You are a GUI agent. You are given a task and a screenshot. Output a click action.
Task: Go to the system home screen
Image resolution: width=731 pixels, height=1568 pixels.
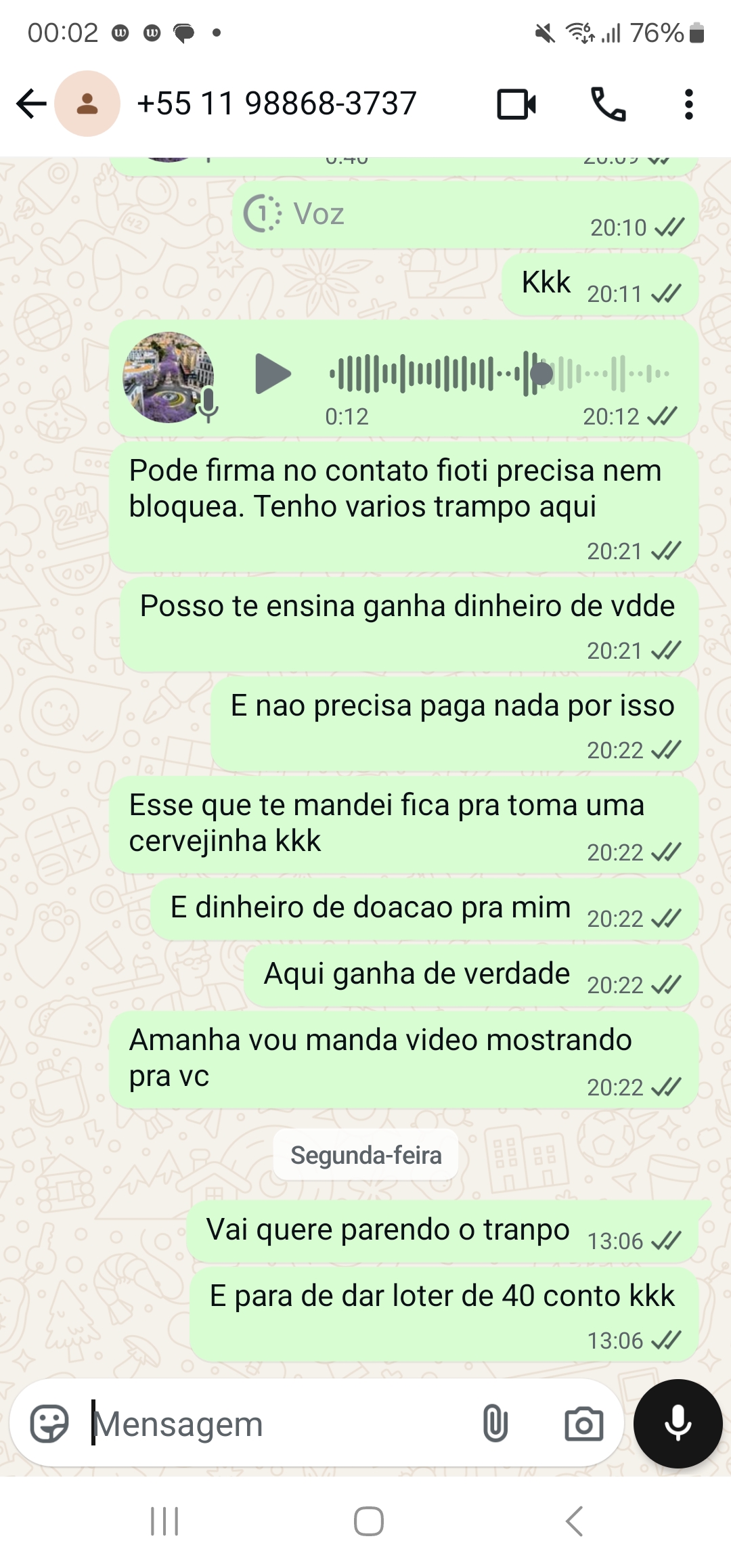point(368,1521)
